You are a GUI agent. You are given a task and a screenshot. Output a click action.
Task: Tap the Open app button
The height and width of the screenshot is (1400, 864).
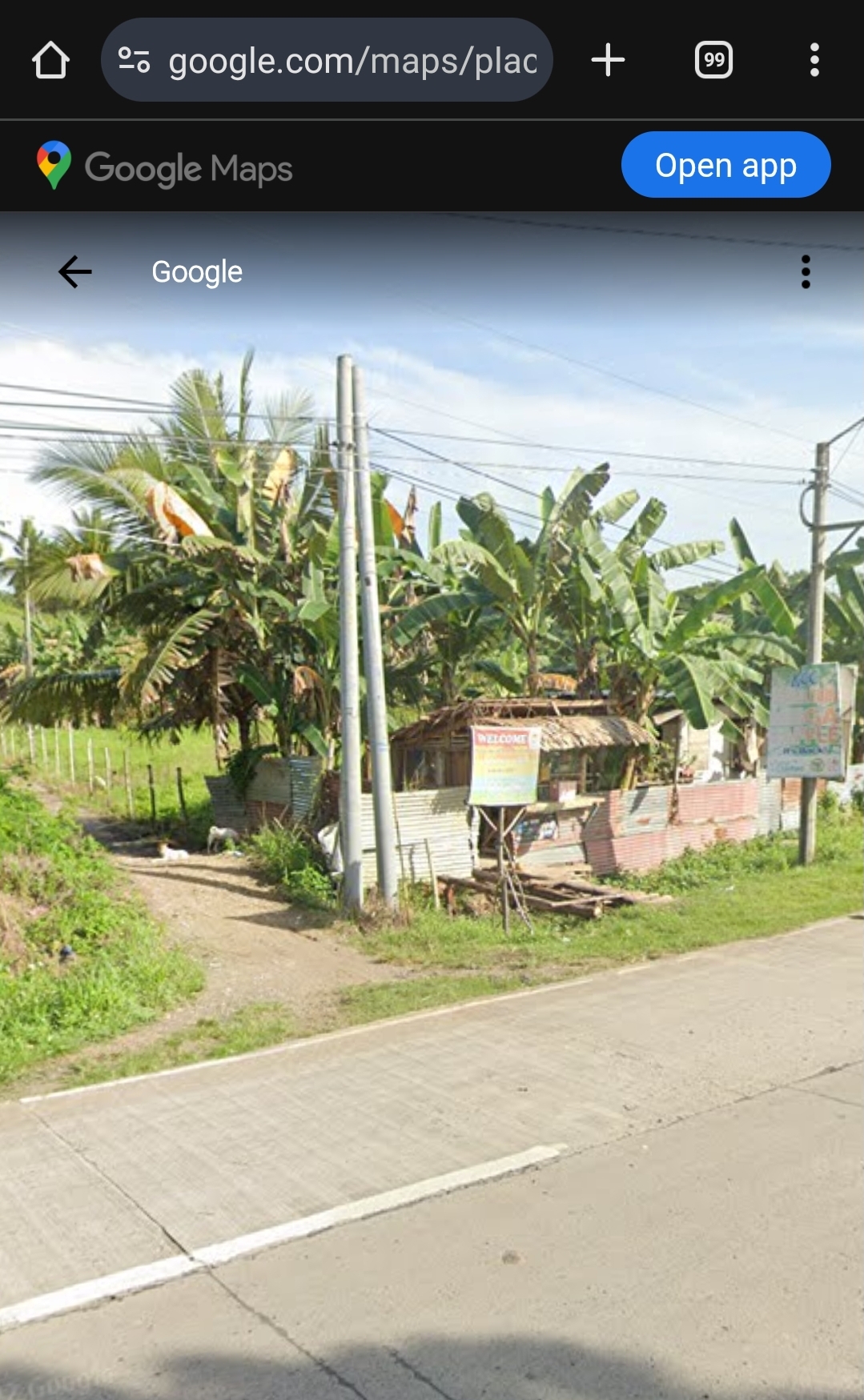pyautogui.click(x=725, y=165)
